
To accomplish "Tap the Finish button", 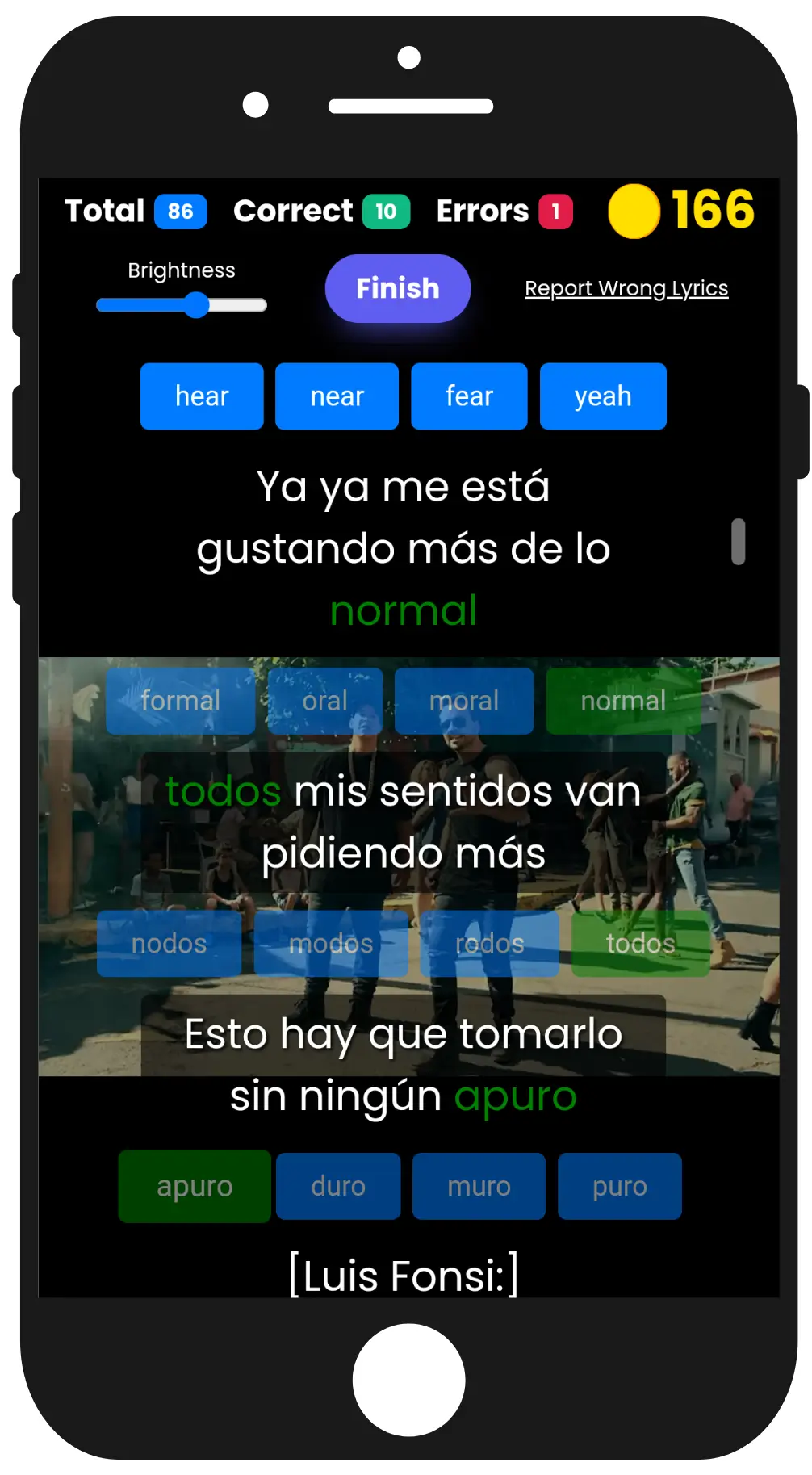I will pyautogui.click(x=397, y=288).
